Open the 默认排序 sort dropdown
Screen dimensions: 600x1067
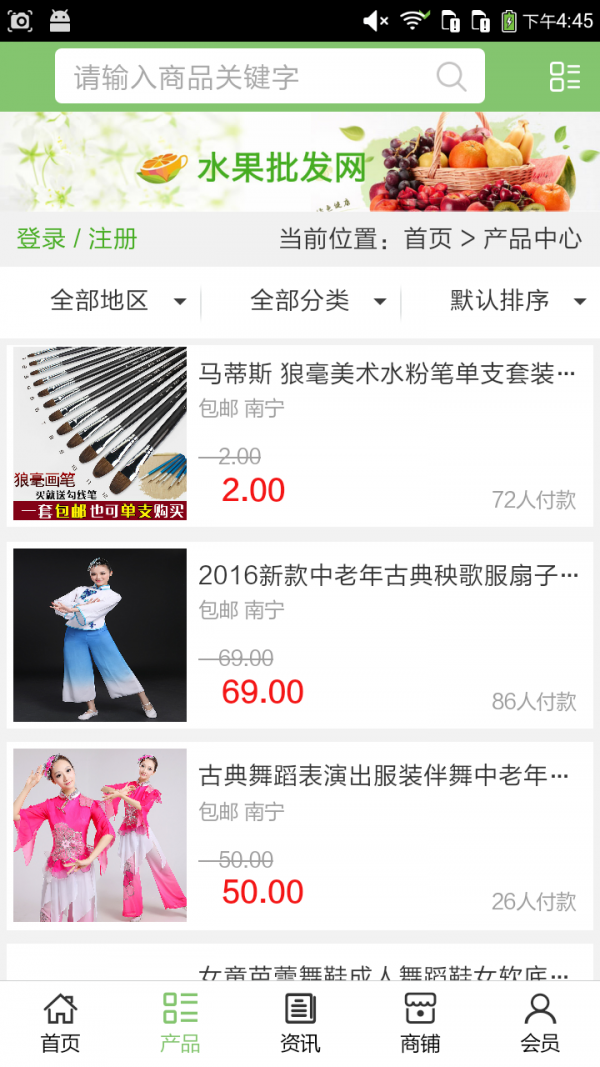(x=517, y=300)
